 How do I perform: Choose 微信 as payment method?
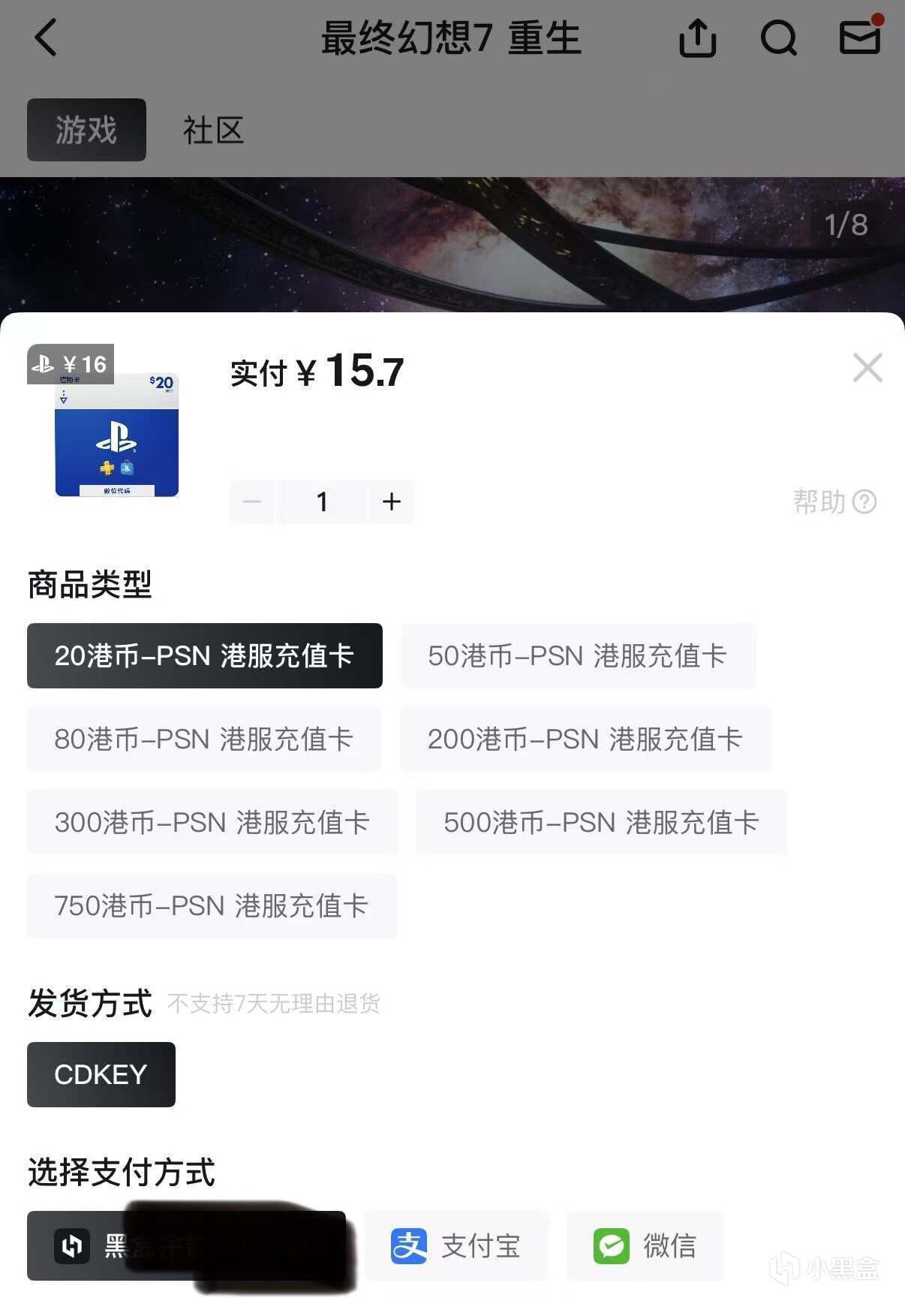645,1245
